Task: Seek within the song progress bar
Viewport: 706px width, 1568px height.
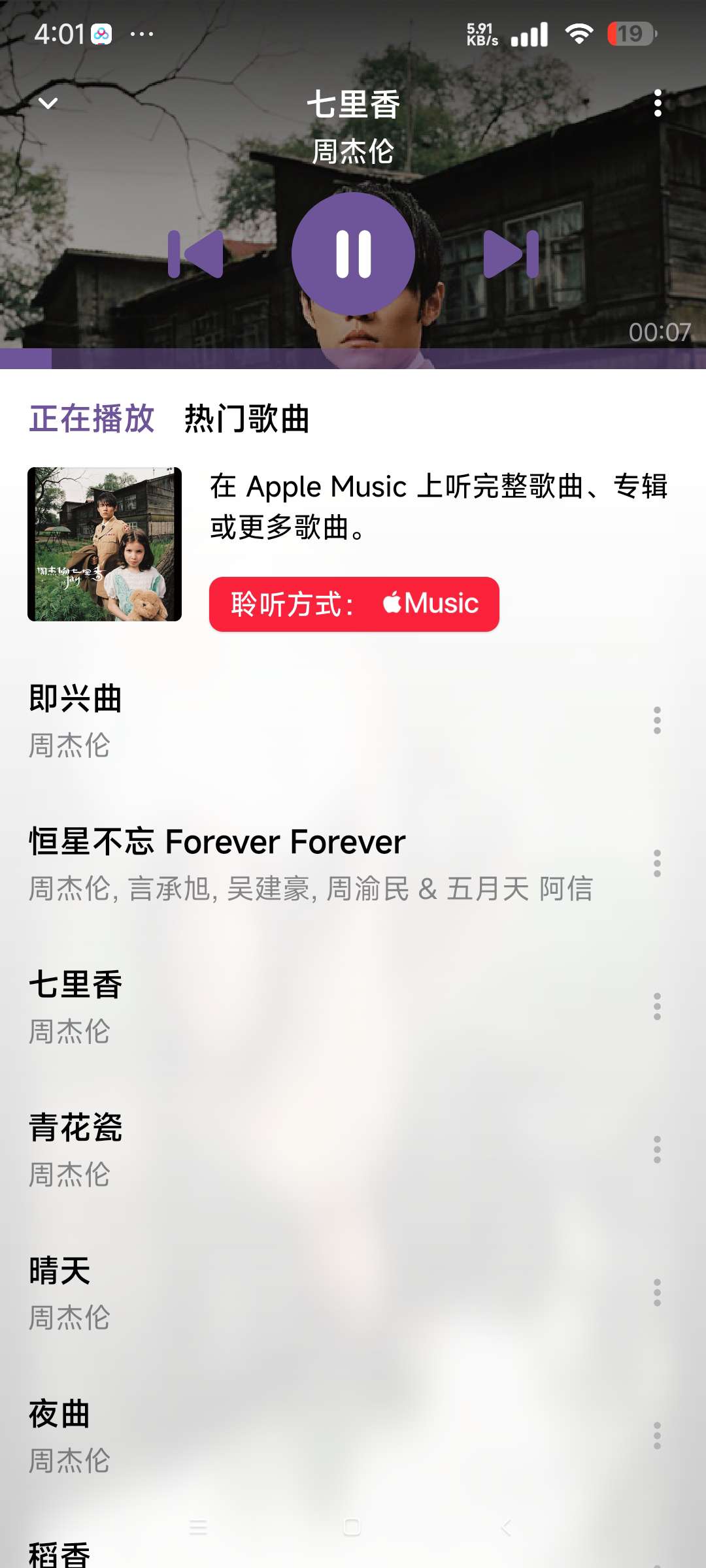Action: pos(353,359)
